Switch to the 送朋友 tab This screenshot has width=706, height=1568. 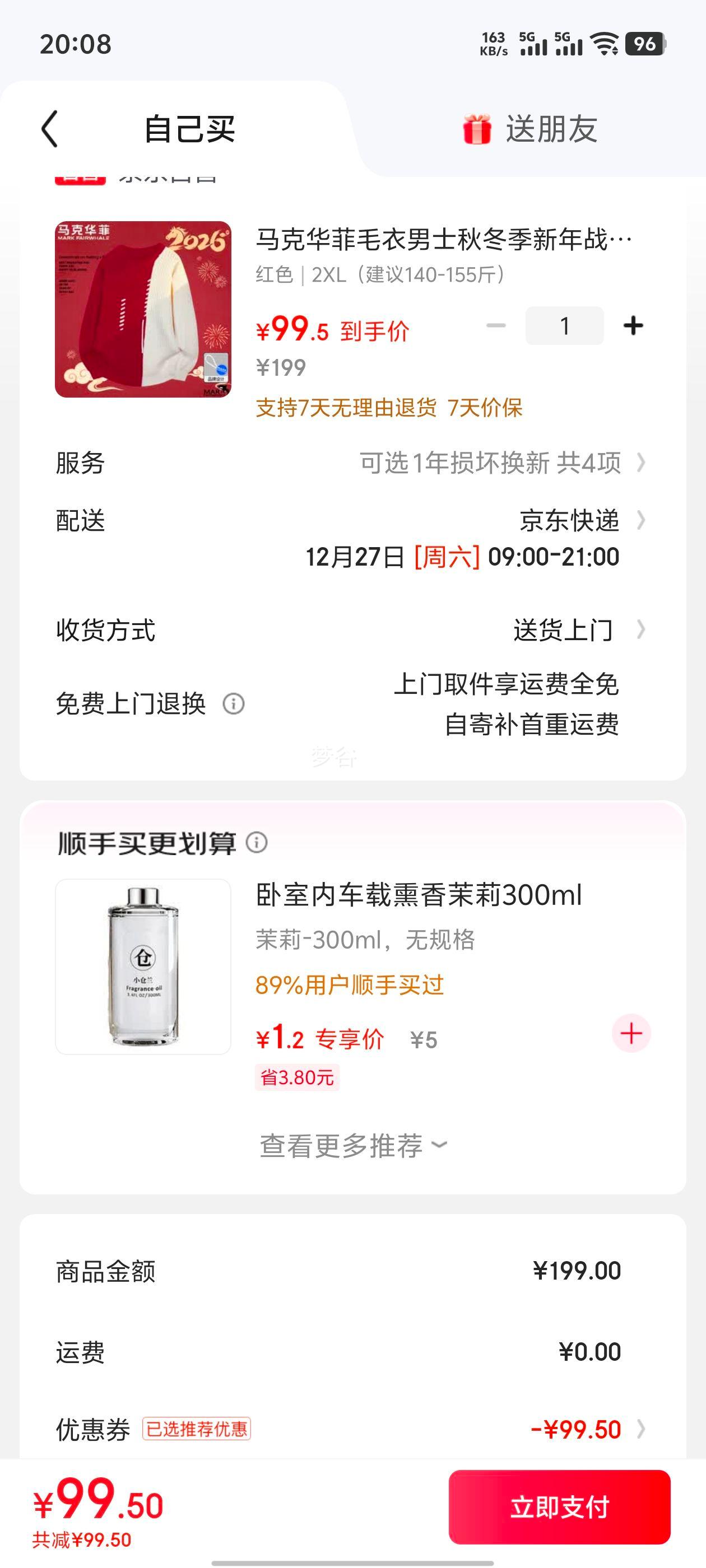coord(530,129)
